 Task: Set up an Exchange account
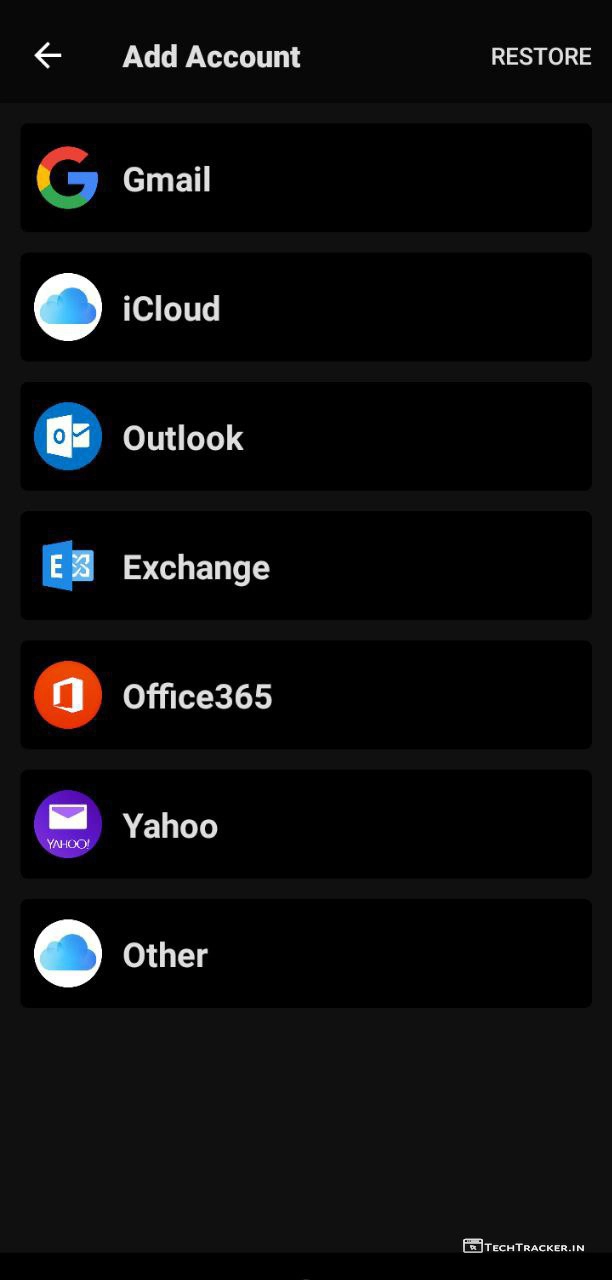click(306, 566)
